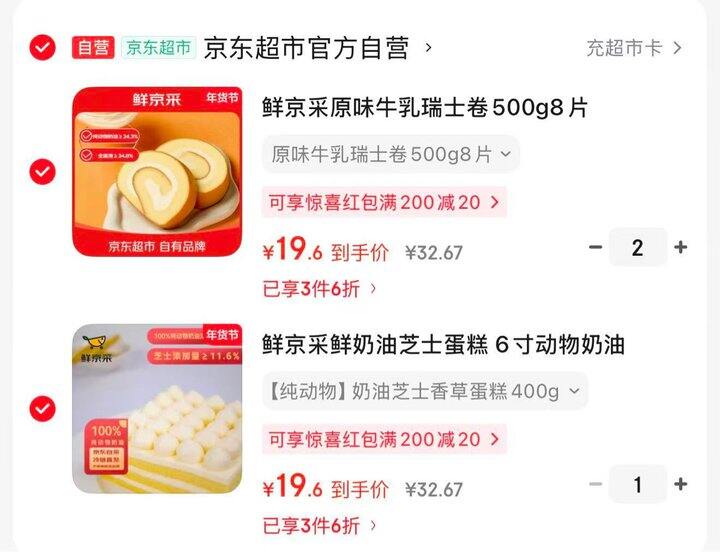The height and width of the screenshot is (552, 720).
Task: View 满200减20 coupon for 芝士蛋糕
Action: pyautogui.click(x=384, y=439)
